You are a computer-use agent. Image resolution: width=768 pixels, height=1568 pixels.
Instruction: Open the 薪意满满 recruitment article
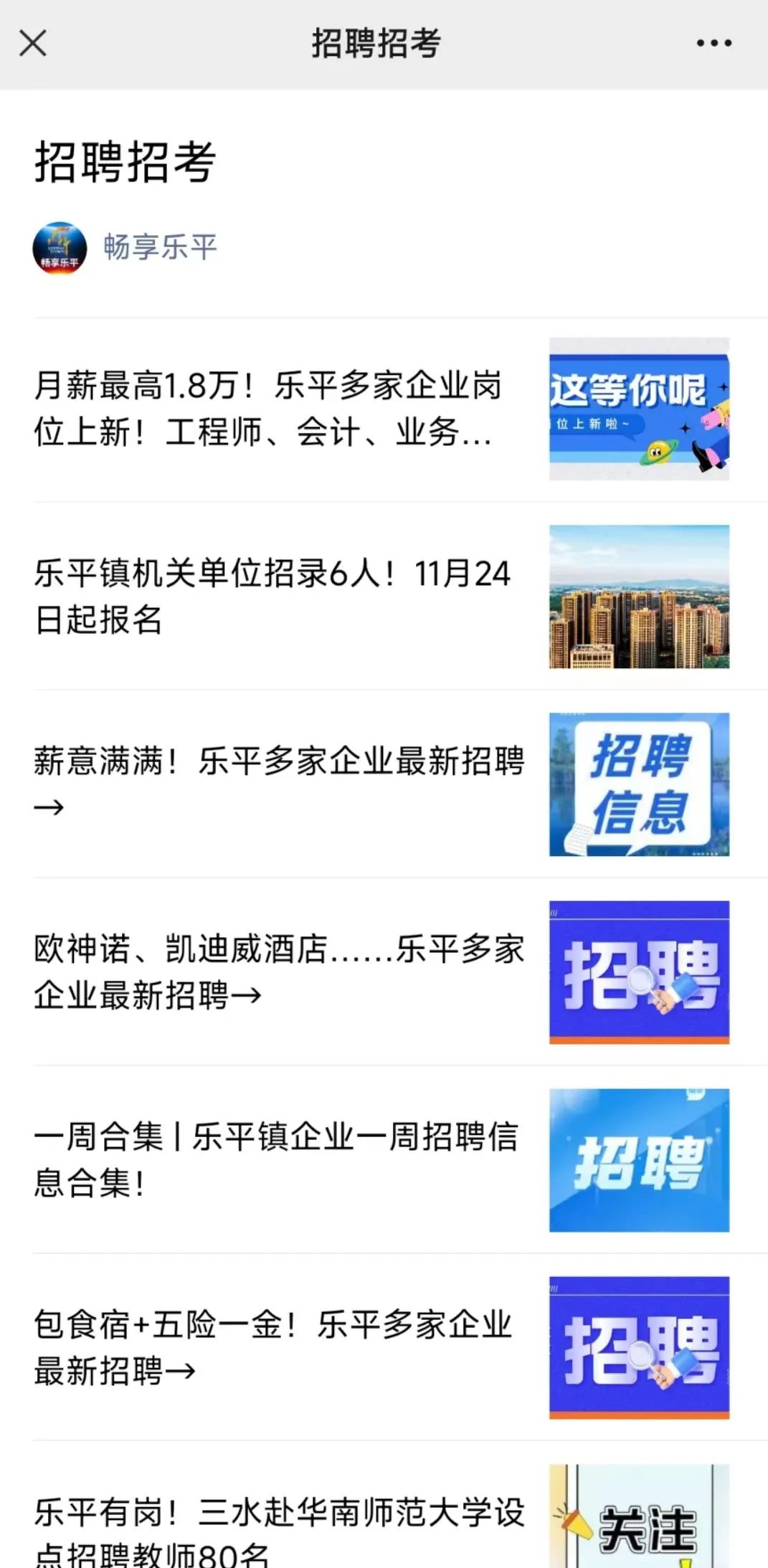click(278, 783)
